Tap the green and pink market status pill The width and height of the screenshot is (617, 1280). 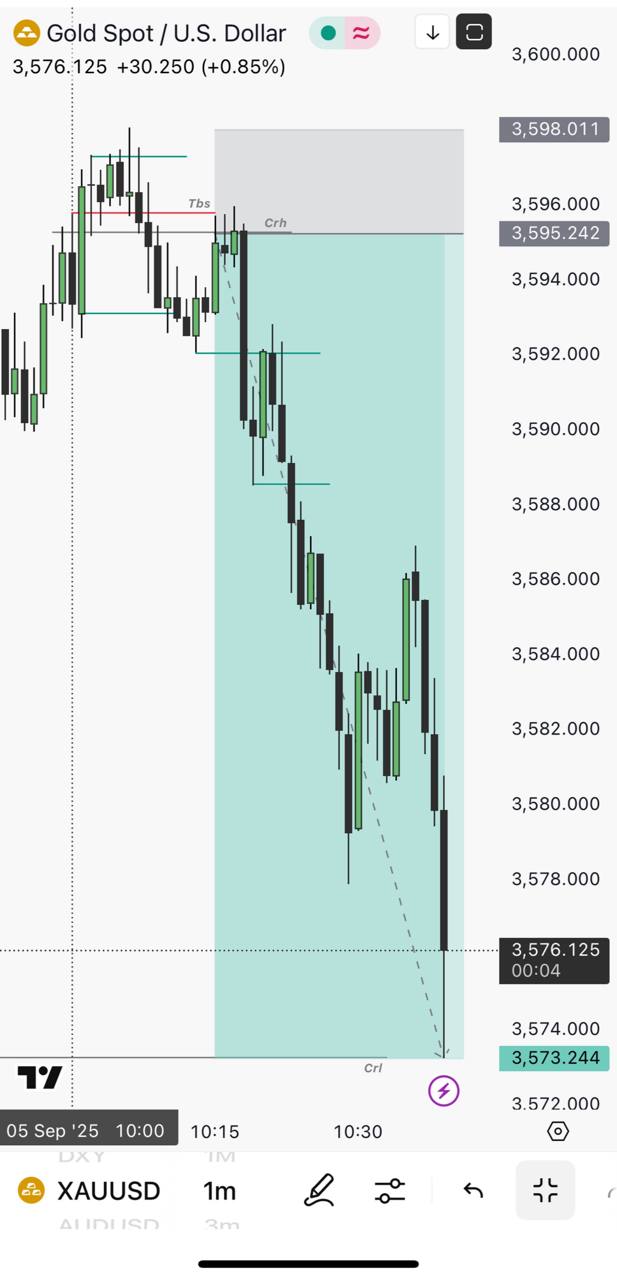(345, 33)
